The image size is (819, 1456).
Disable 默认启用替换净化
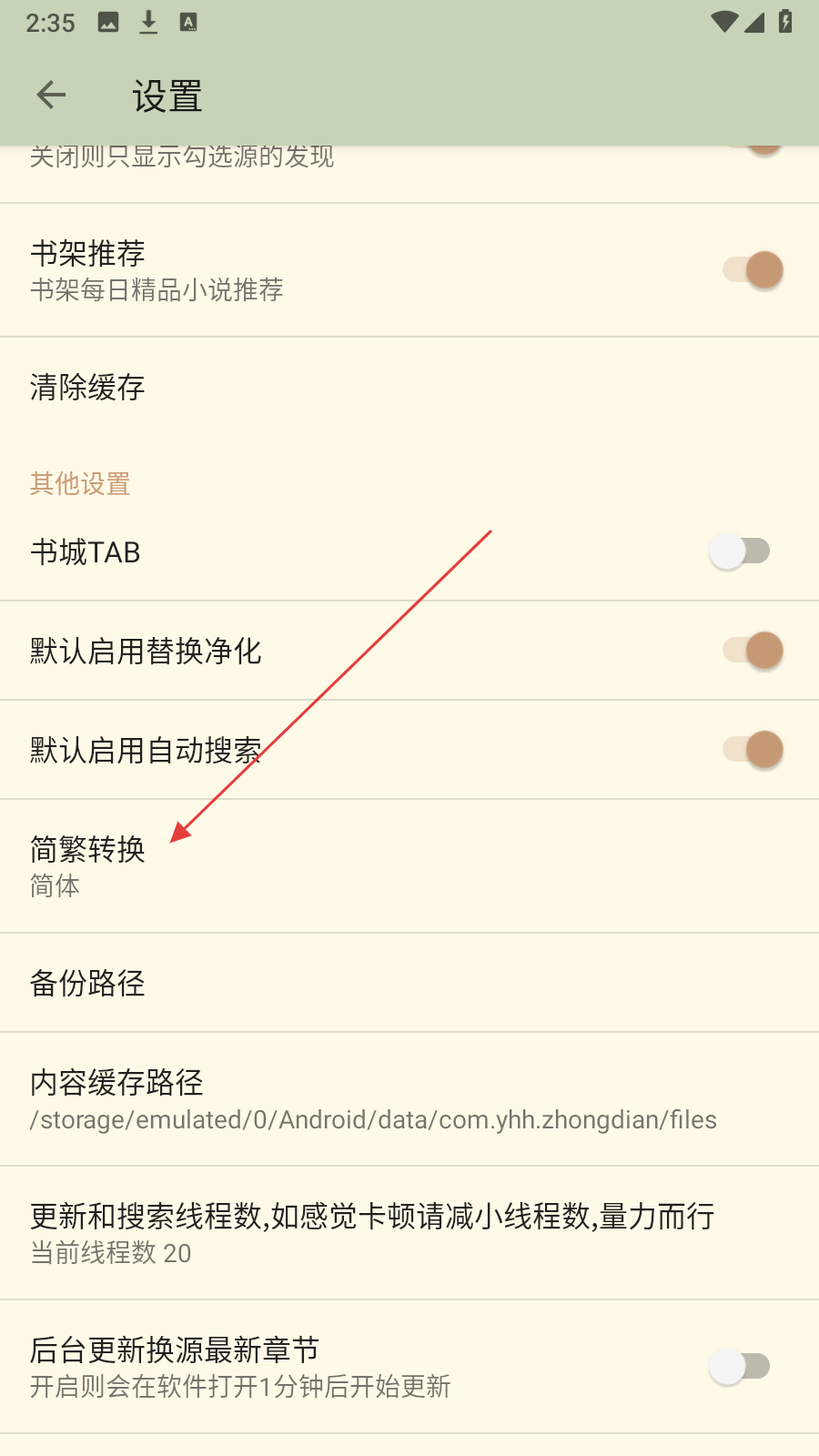[x=753, y=651]
